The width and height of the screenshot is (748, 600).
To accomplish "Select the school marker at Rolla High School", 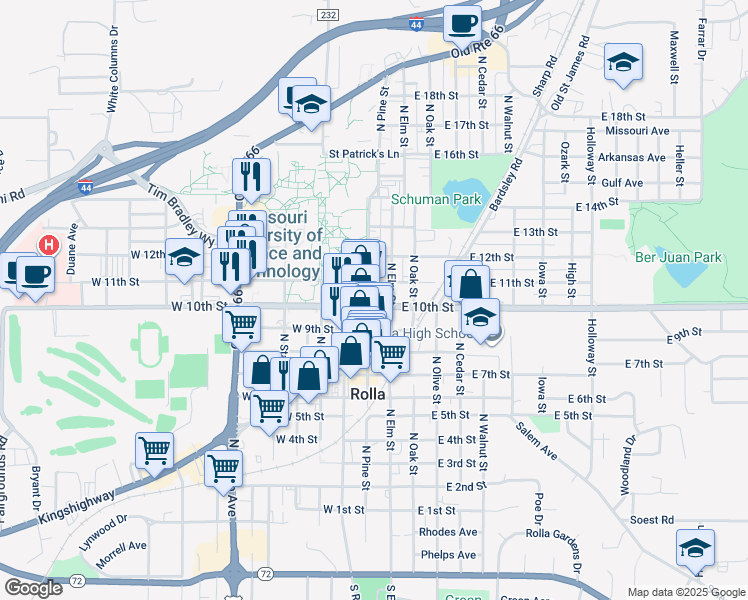I will 481,317.
